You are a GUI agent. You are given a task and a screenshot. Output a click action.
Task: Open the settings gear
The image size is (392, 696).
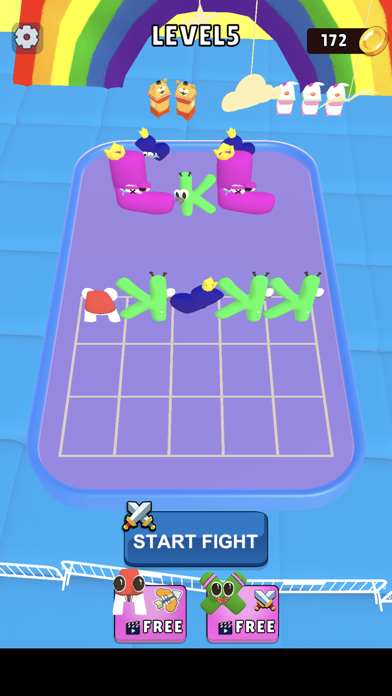click(27, 38)
